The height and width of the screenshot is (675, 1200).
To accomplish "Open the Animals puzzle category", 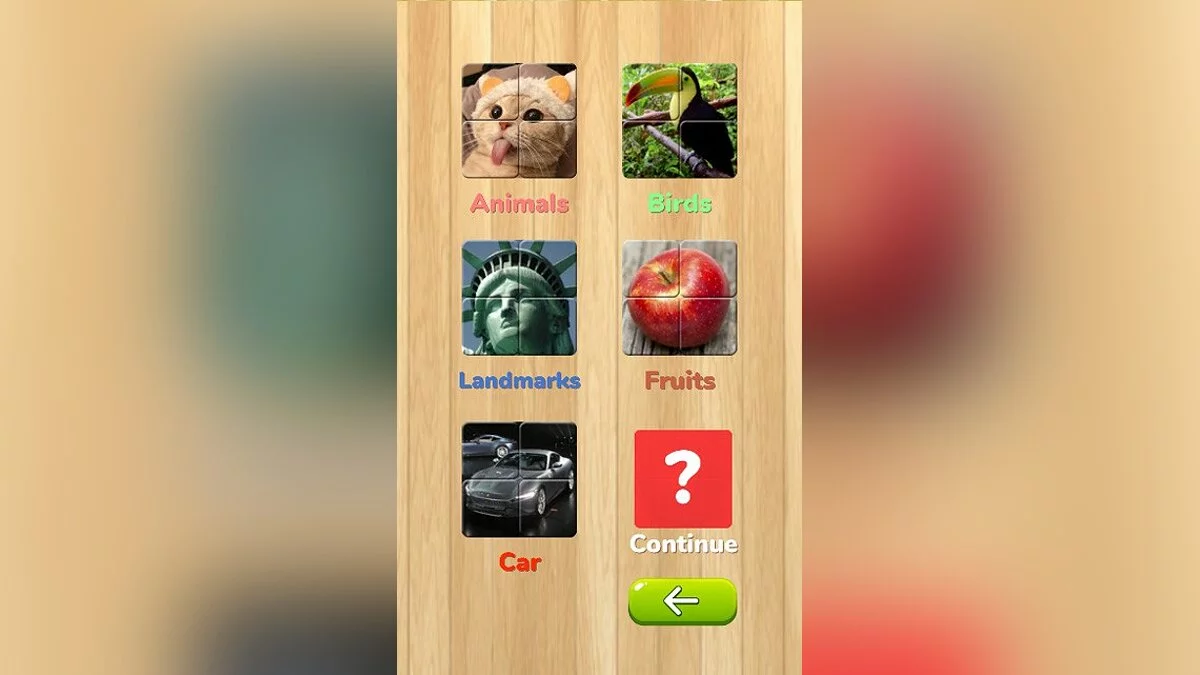I will 519,121.
